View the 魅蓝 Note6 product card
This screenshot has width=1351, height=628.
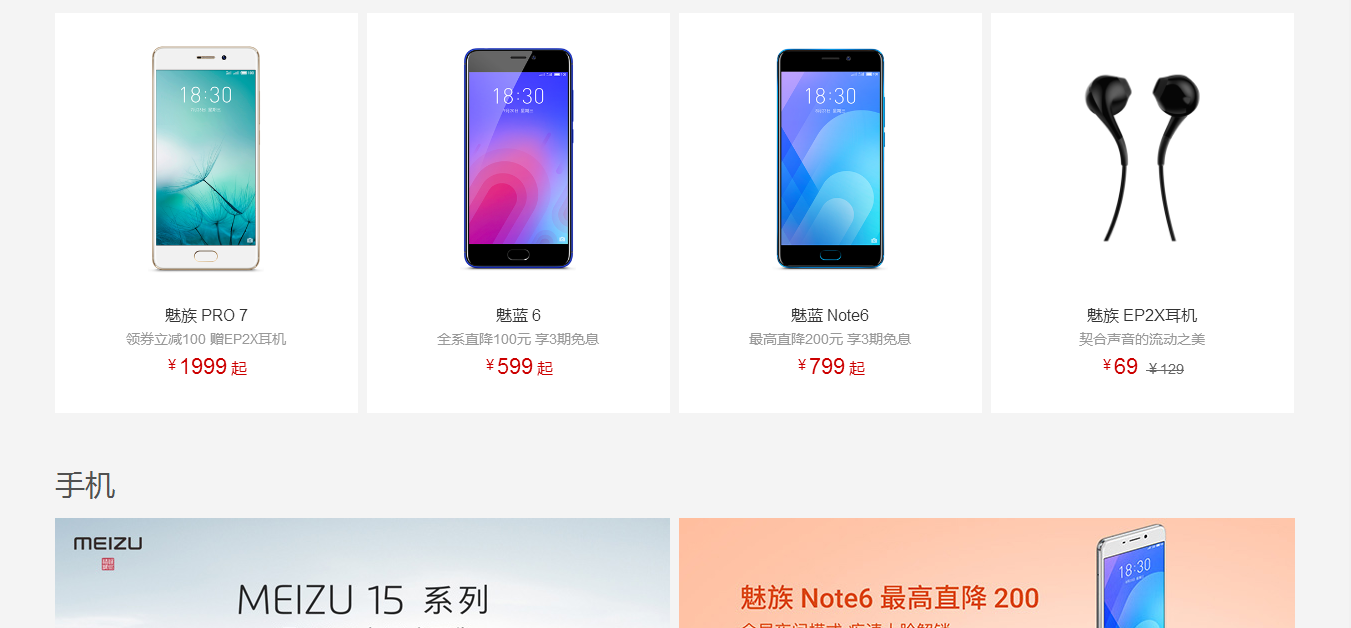click(x=830, y=212)
